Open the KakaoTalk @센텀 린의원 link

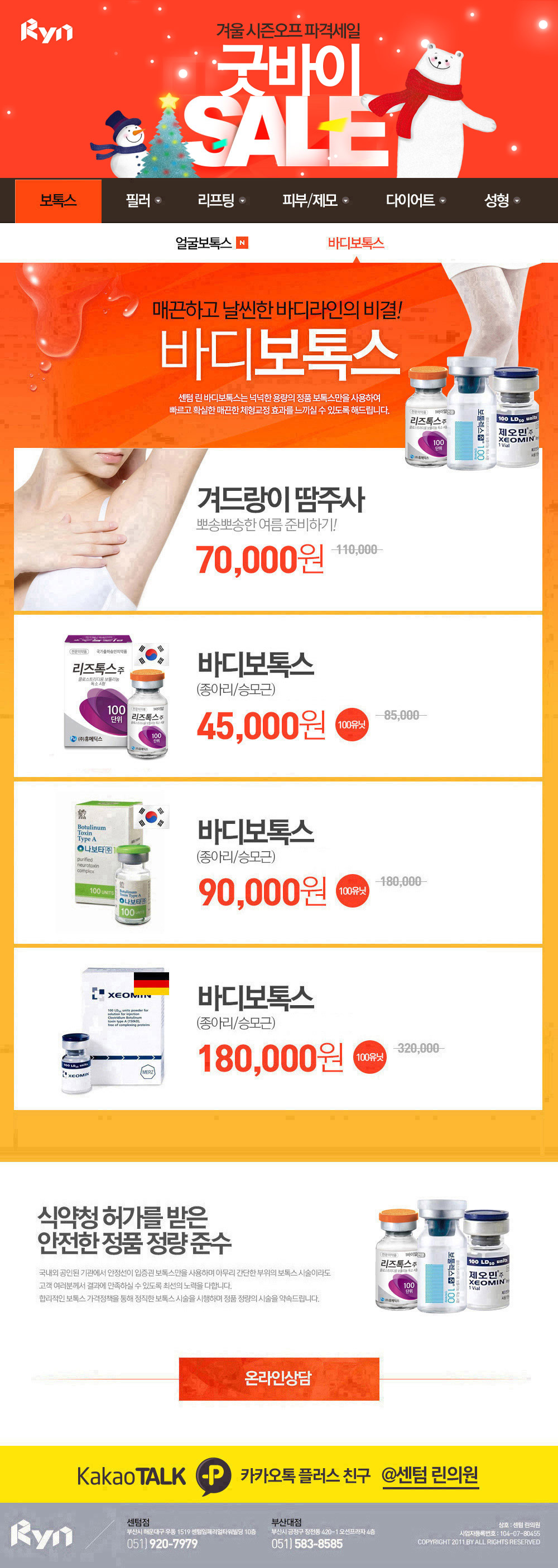(430, 1475)
